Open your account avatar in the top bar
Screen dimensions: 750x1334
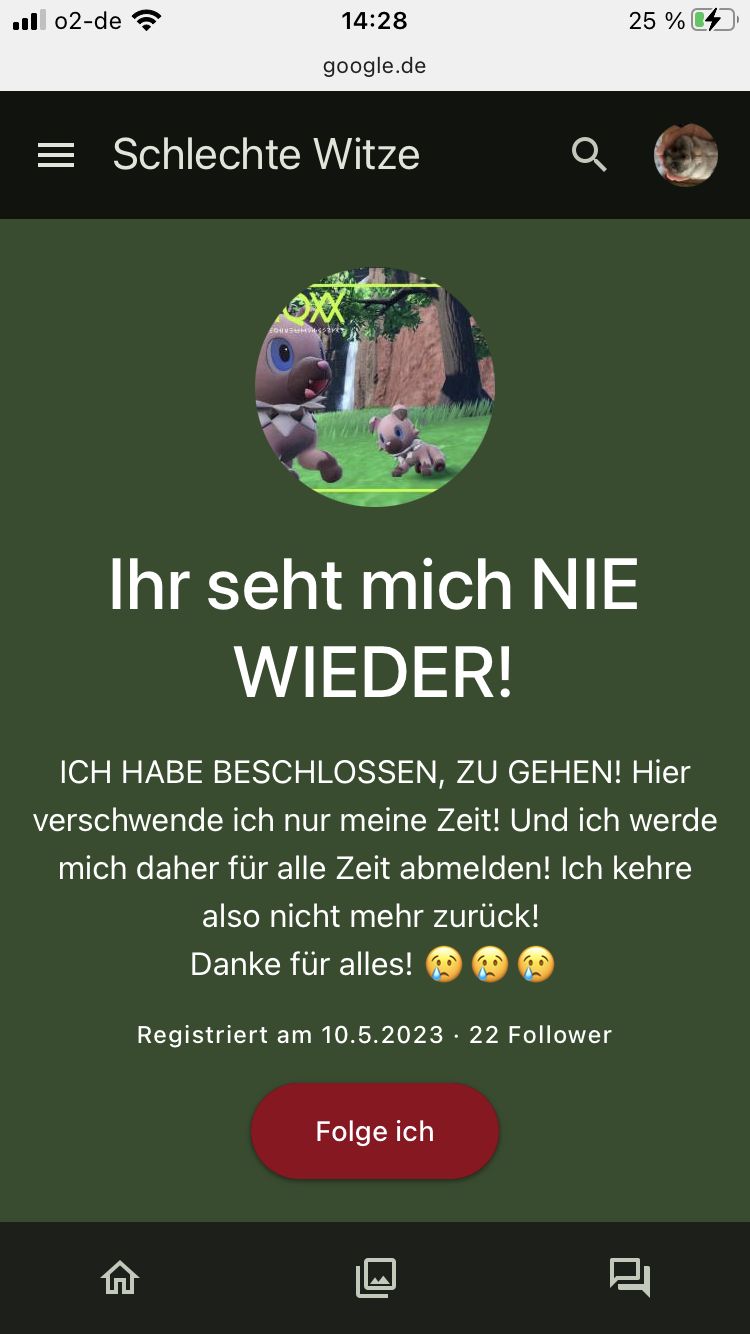[x=686, y=155]
